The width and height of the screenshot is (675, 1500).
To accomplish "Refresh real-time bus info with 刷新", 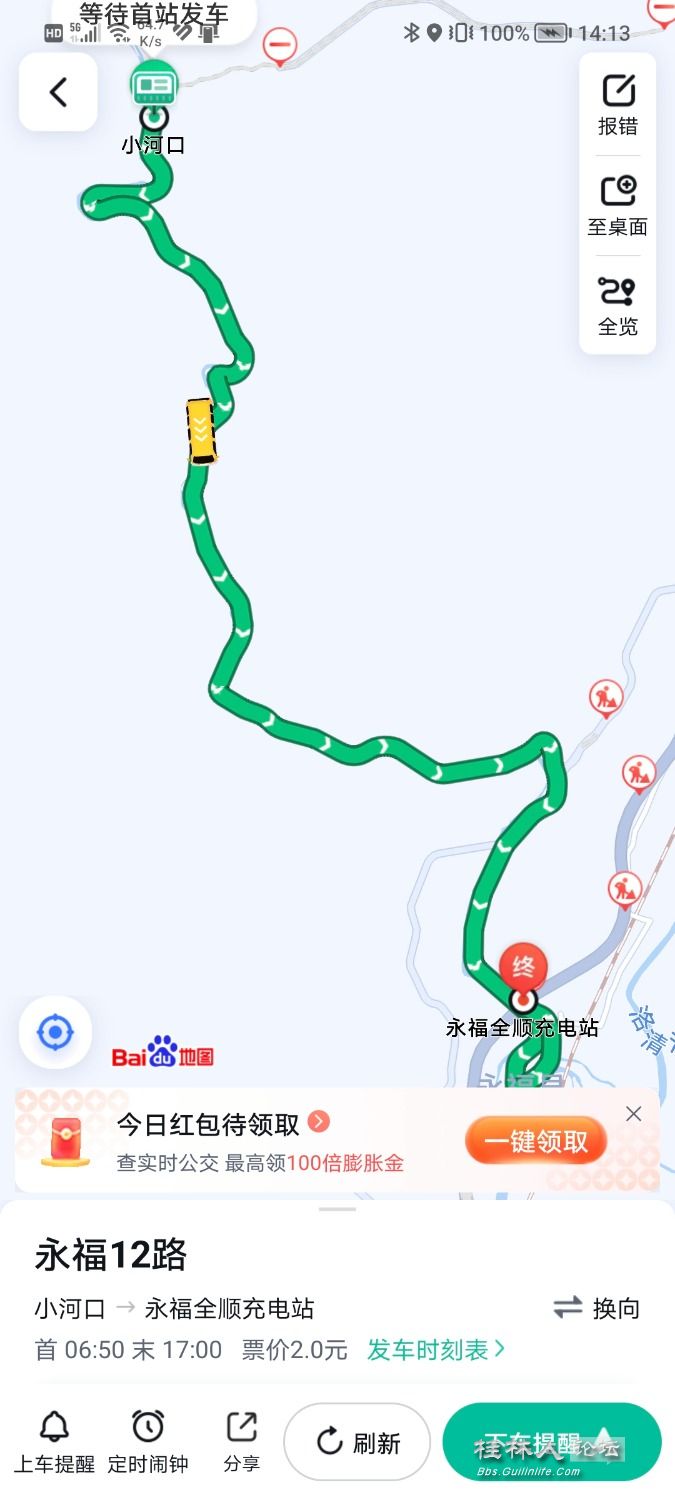I will pyautogui.click(x=357, y=1442).
